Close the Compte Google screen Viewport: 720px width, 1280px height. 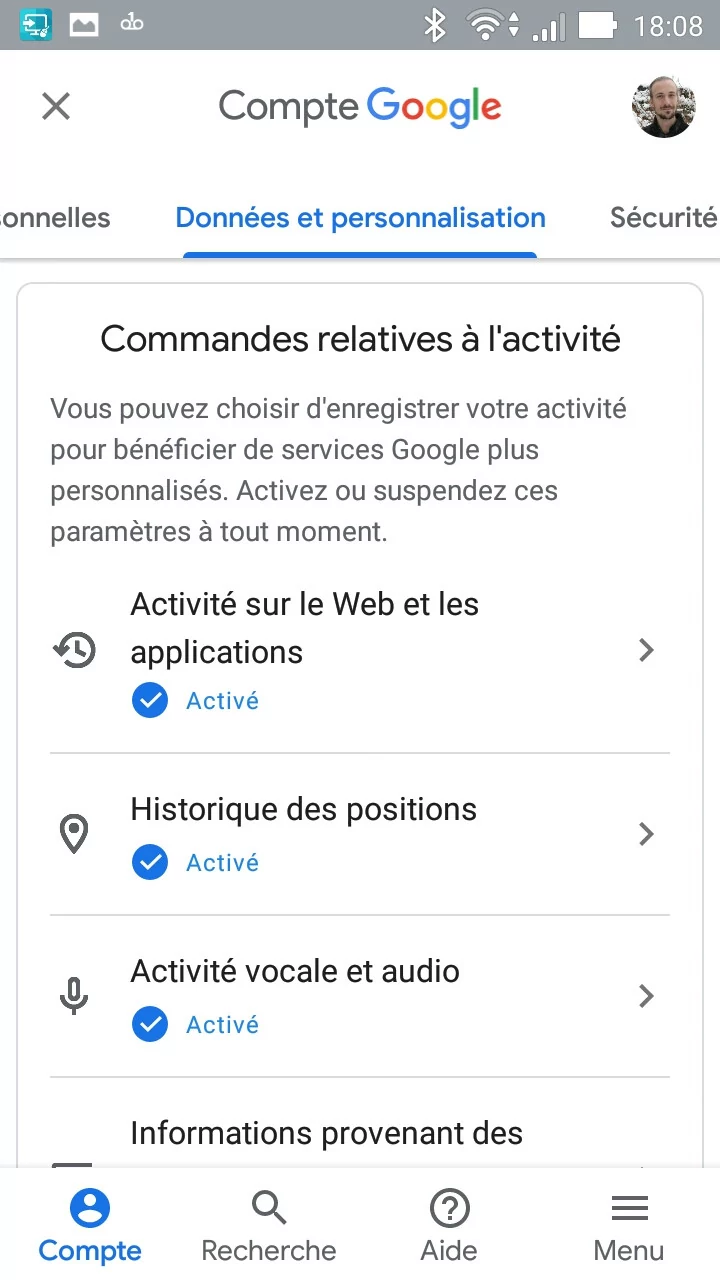tap(56, 106)
